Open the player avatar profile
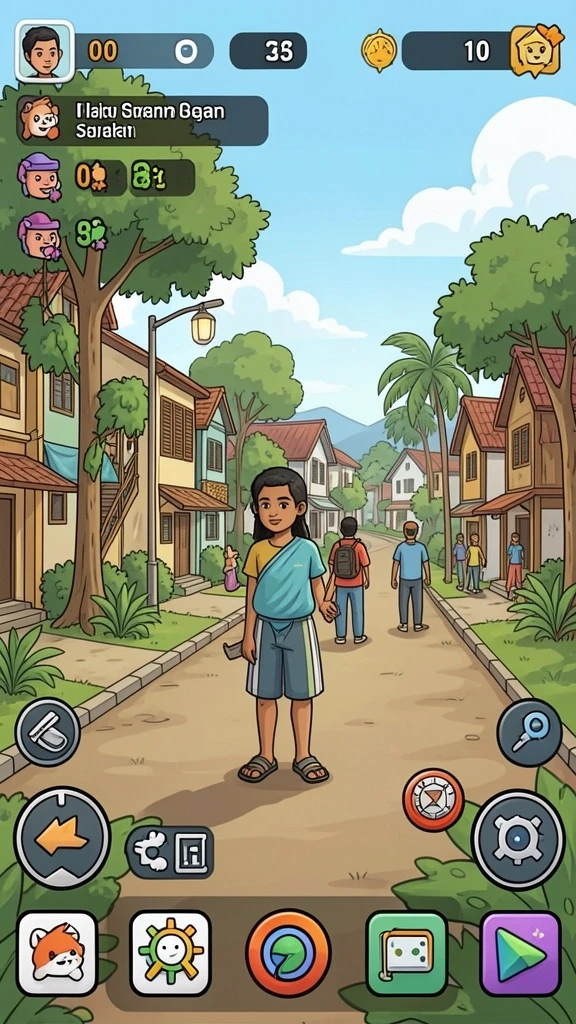576x1024 pixels. [44, 51]
